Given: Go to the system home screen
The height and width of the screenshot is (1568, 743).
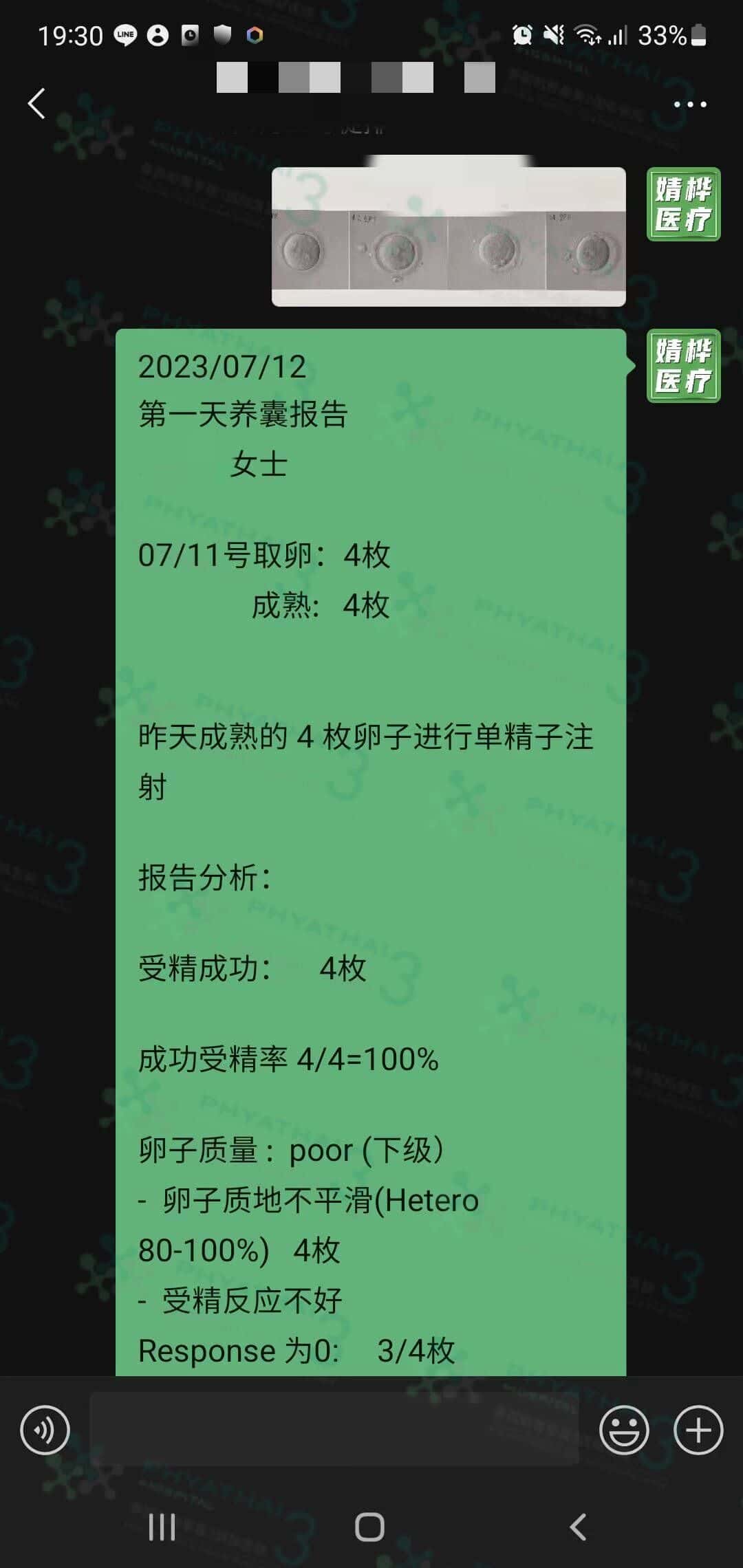Looking at the screenshot, I should [369, 1527].
